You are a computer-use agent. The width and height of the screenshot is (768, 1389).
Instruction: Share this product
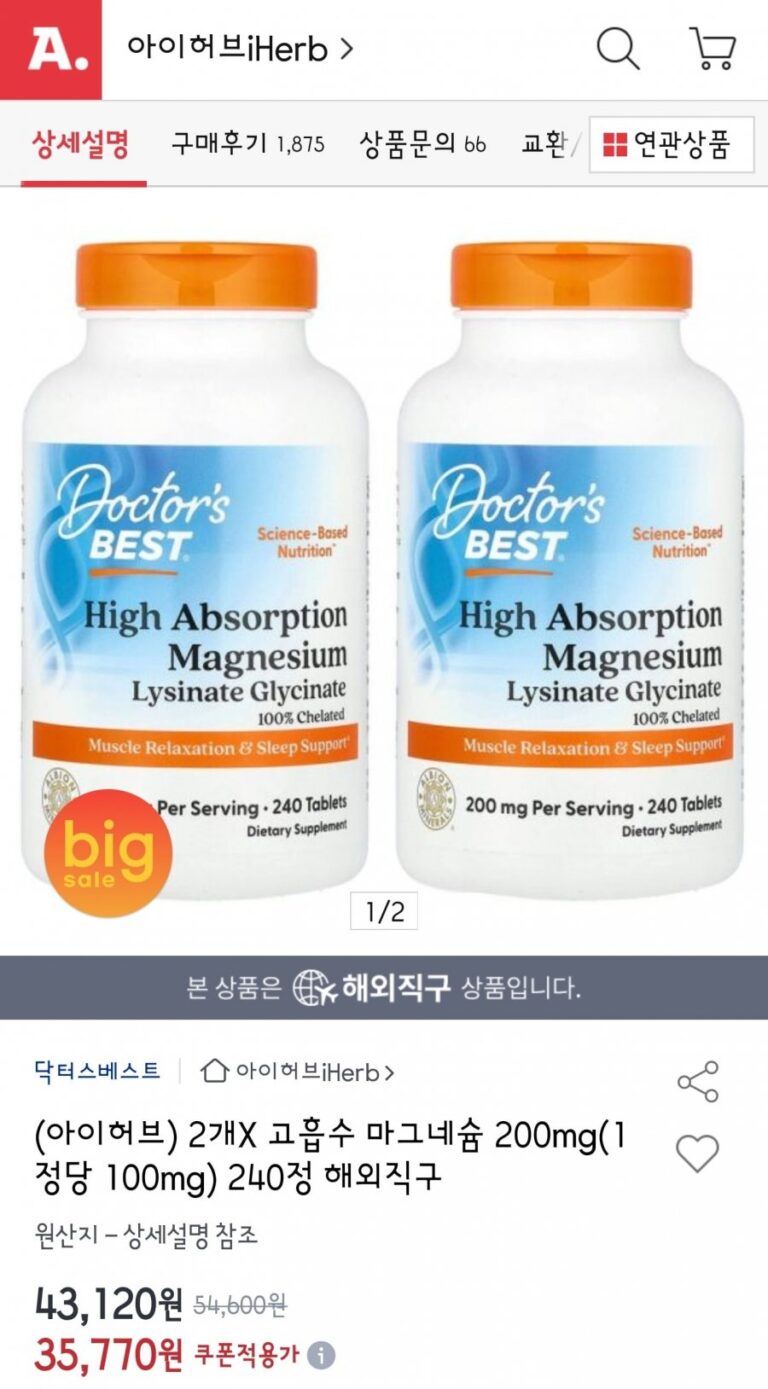697,1081
